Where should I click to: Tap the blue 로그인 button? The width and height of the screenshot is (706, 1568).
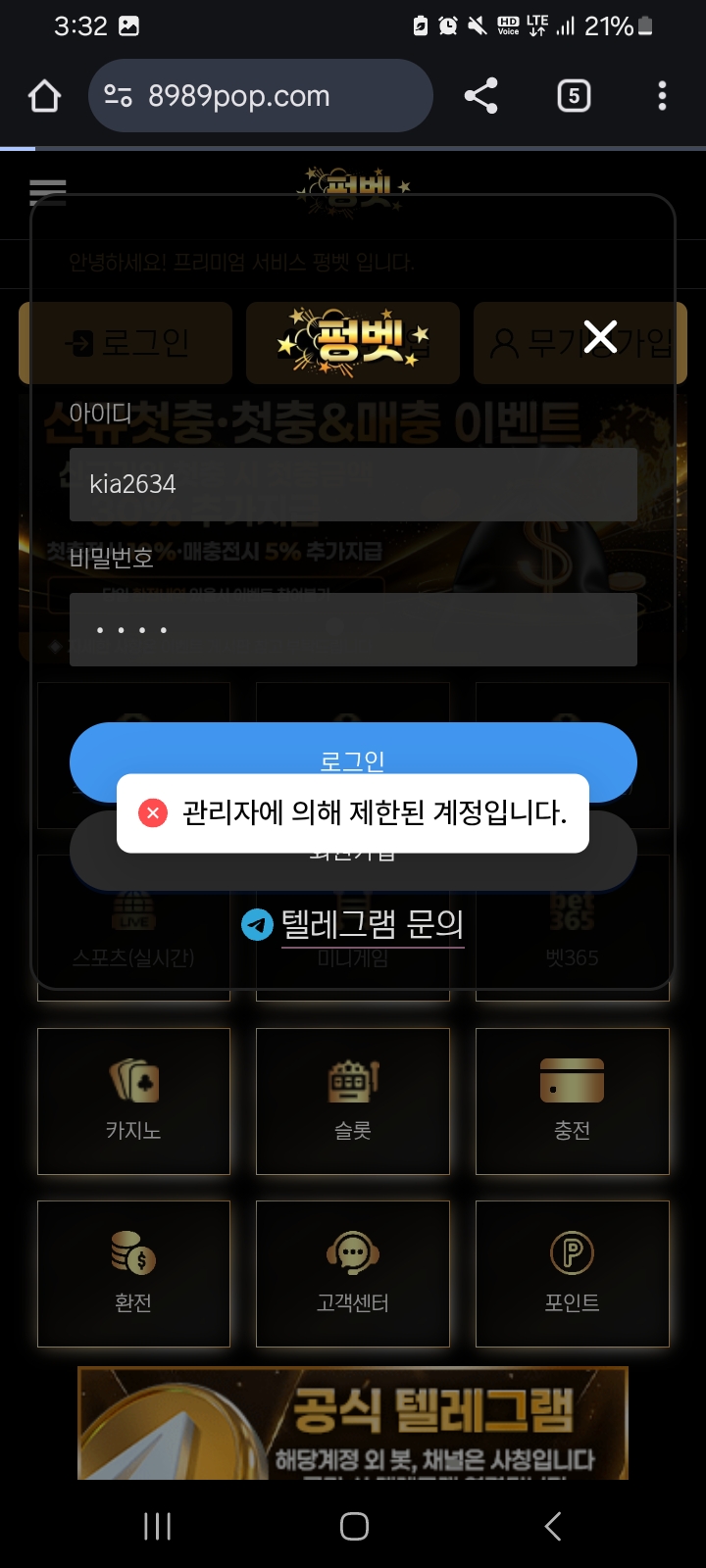[x=353, y=747]
